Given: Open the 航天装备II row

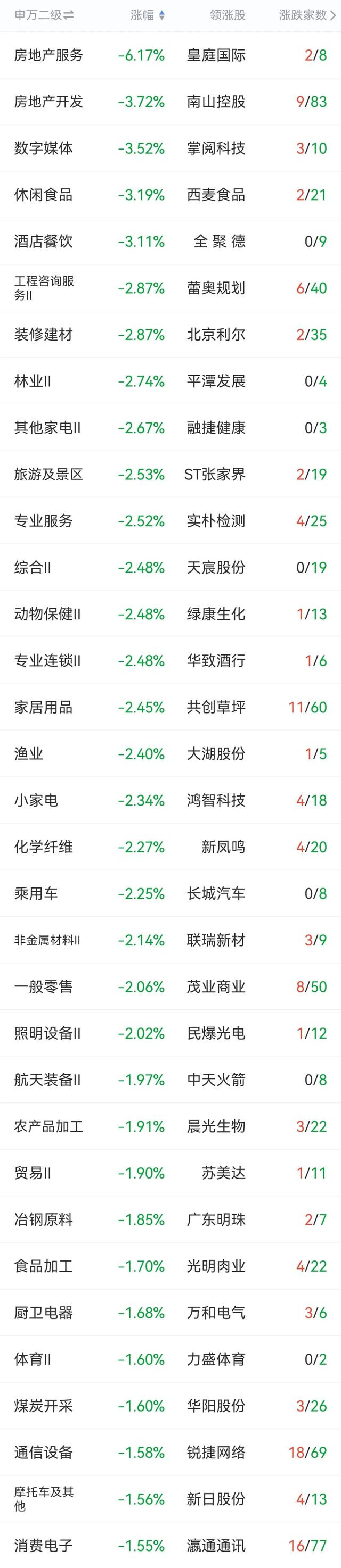Looking at the screenshot, I should point(170,1080).
